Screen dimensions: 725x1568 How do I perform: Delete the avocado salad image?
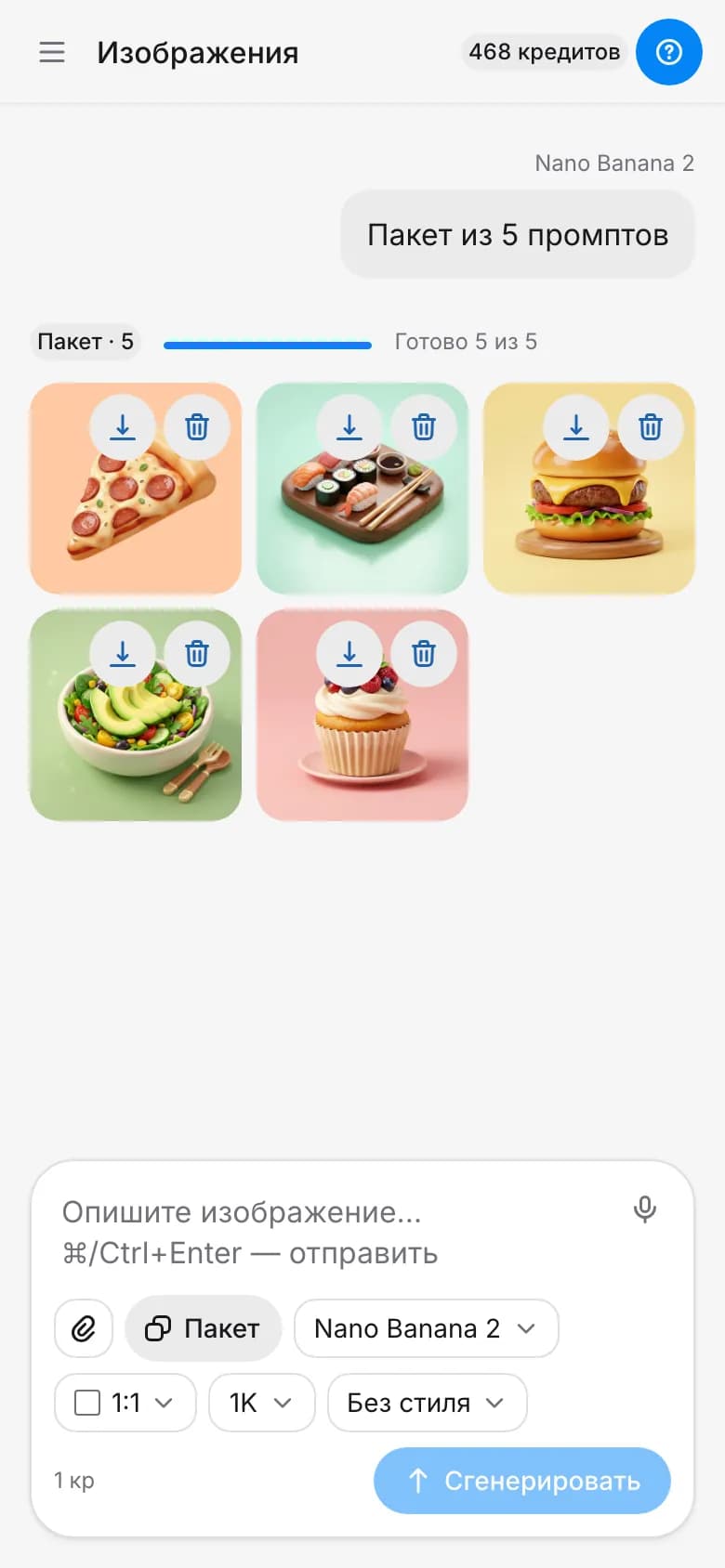(197, 654)
